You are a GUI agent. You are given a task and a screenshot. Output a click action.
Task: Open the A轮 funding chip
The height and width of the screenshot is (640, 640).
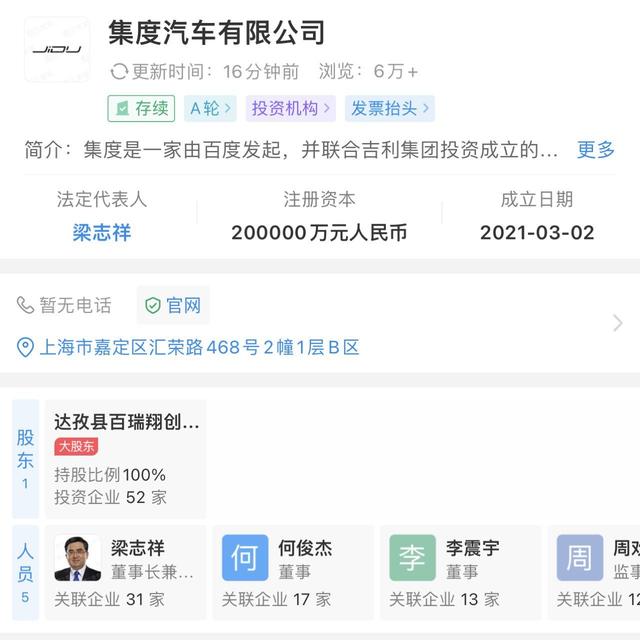pyautogui.click(x=211, y=108)
